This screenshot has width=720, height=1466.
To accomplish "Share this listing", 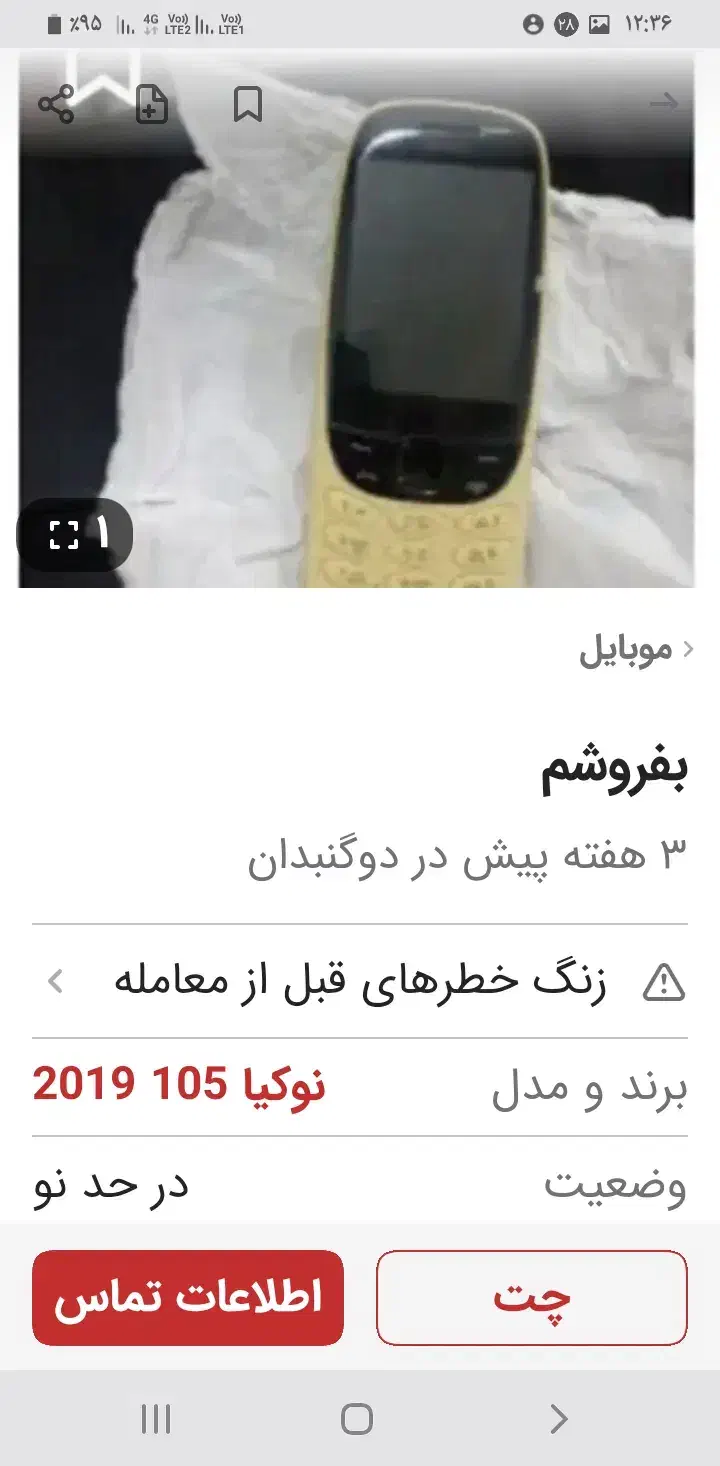I will pyautogui.click(x=56, y=104).
